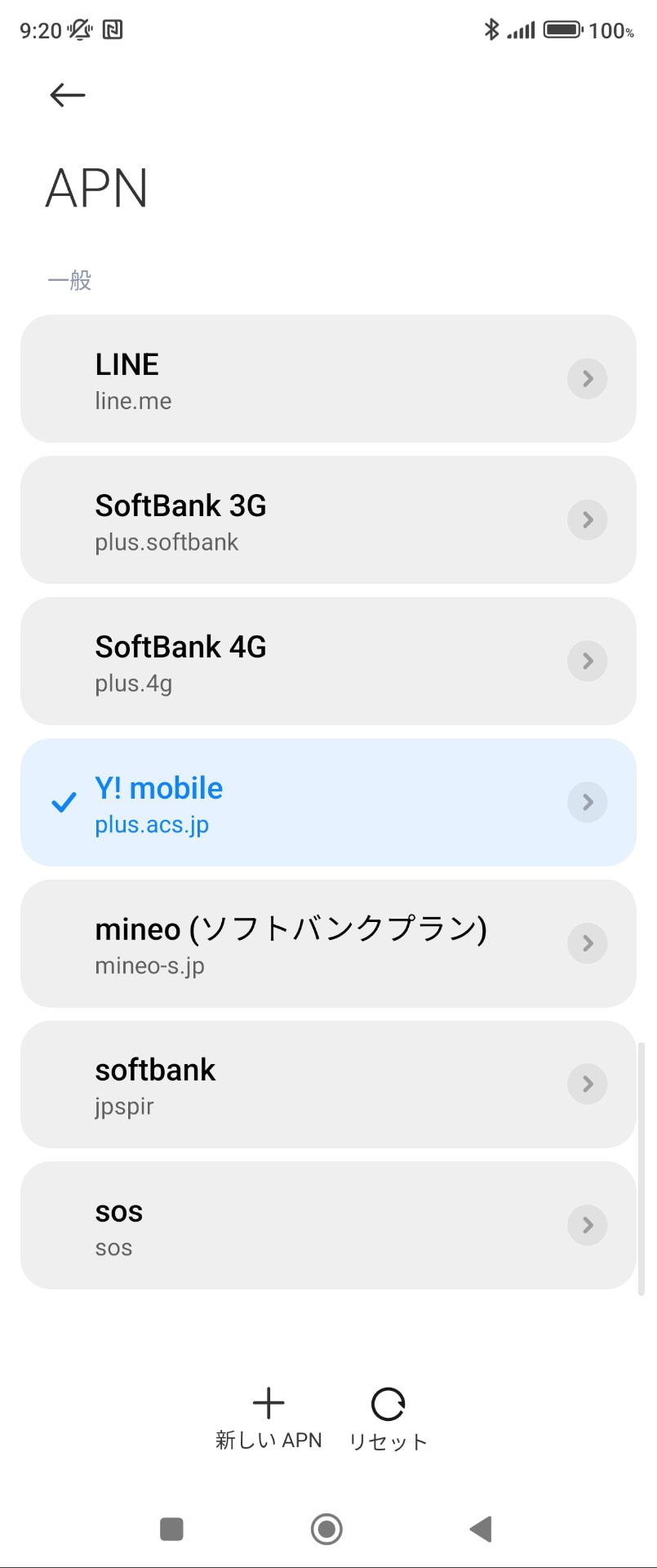
Task: Expand details for the SoftBank 3G APN
Action: [587, 519]
